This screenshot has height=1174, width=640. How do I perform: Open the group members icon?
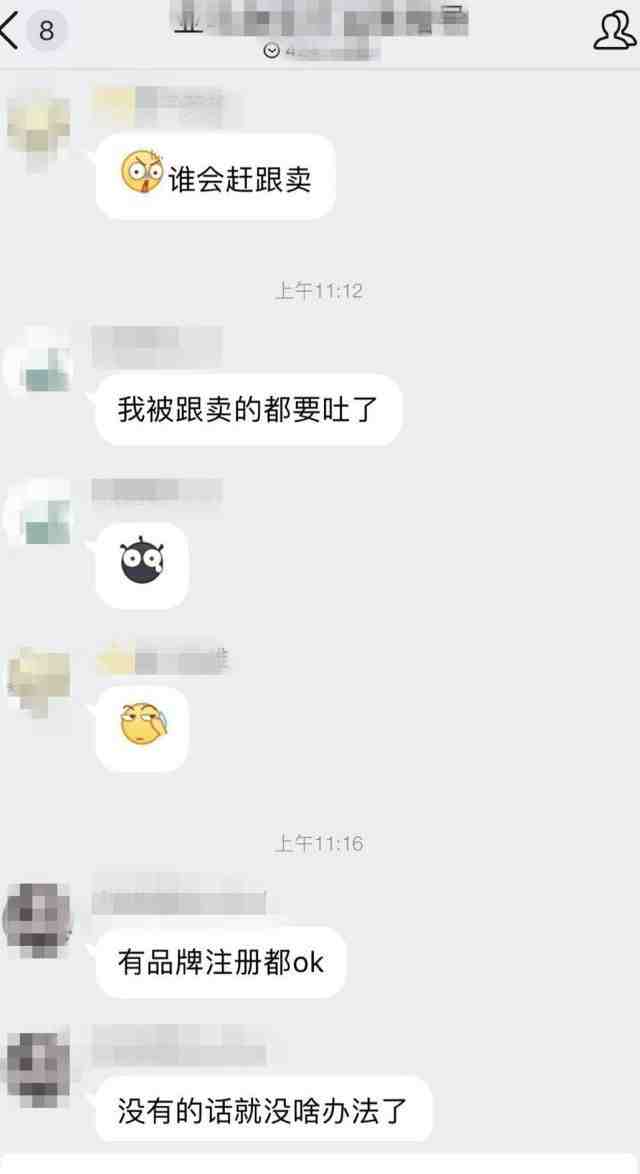coord(614,31)
